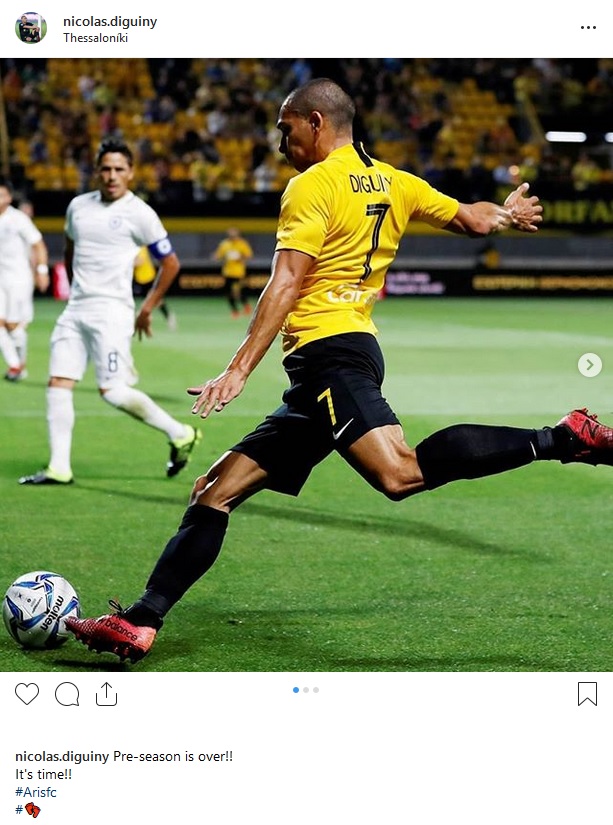Open the nicolas.diguiny username in the post header

(x=109, y=21)
